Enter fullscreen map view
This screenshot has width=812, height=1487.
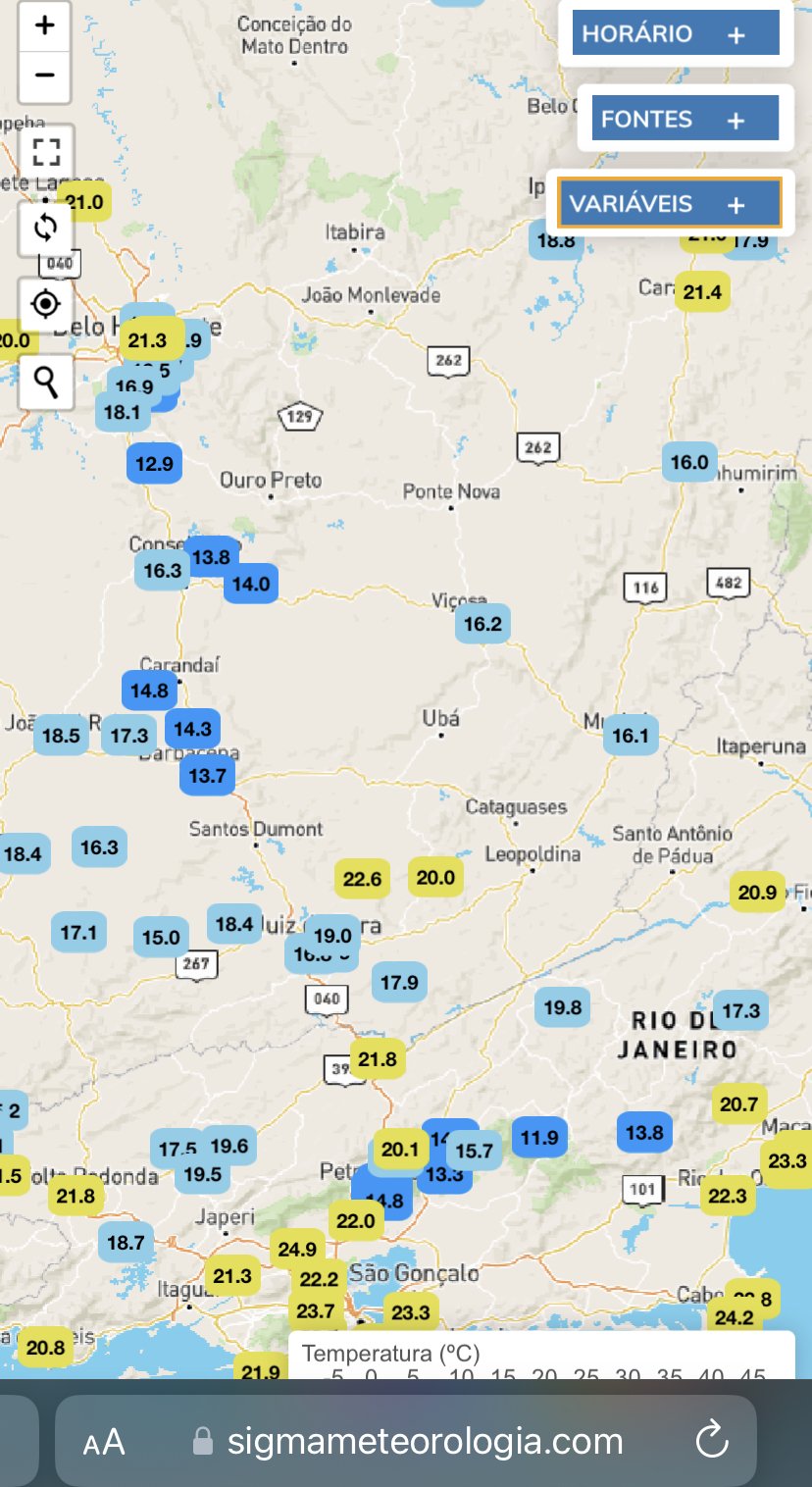[46, 152]
